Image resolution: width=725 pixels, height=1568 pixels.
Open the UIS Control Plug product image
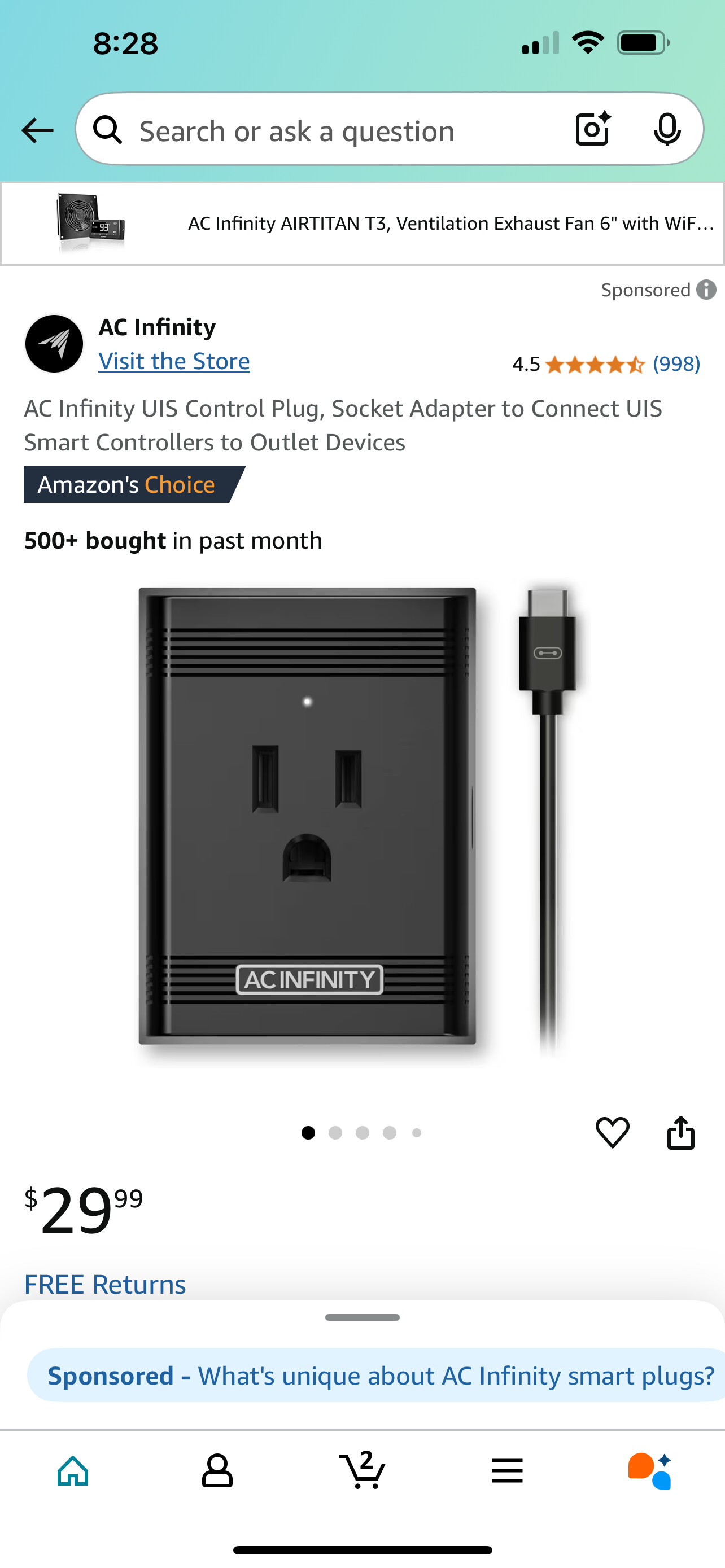tap(359, 818)
